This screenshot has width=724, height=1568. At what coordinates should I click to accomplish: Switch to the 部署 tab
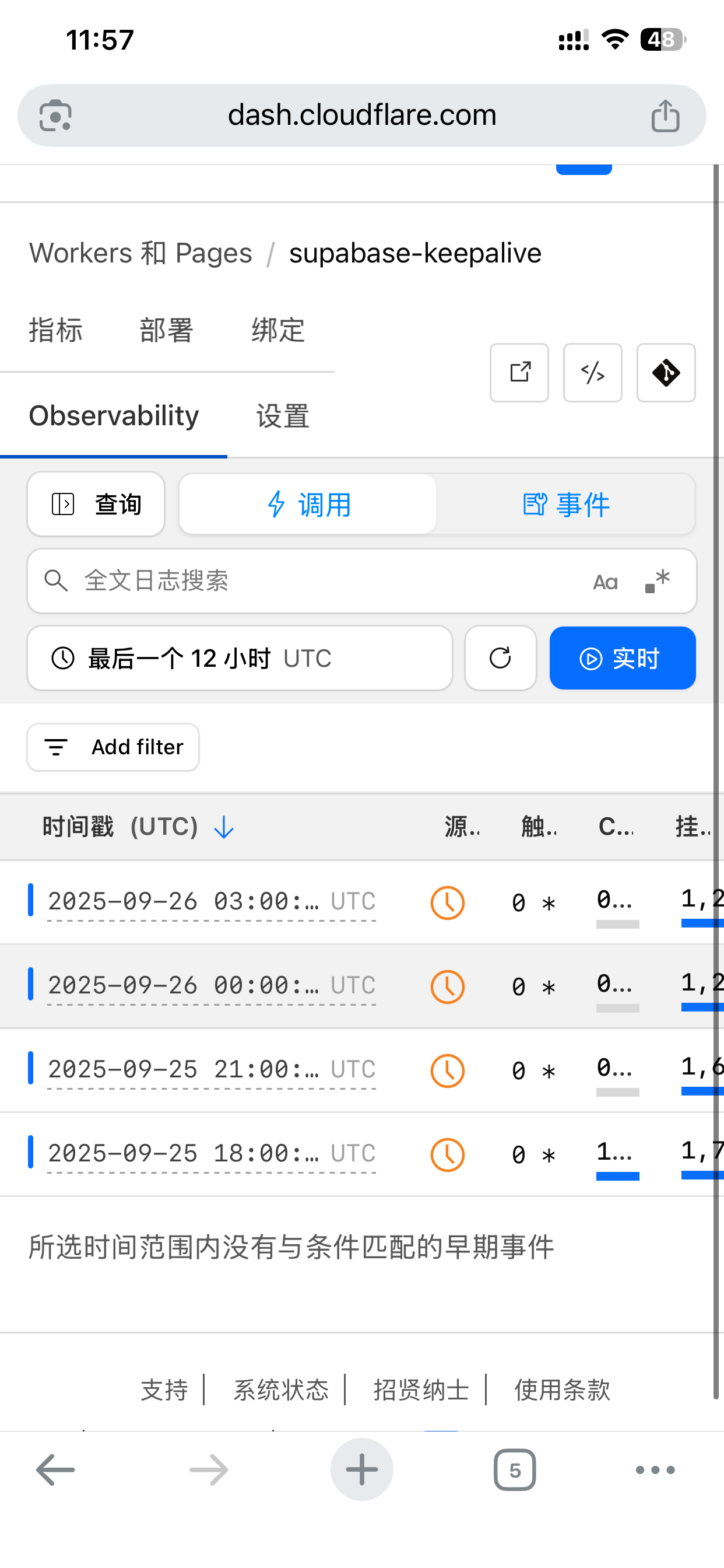coord(167,331)
